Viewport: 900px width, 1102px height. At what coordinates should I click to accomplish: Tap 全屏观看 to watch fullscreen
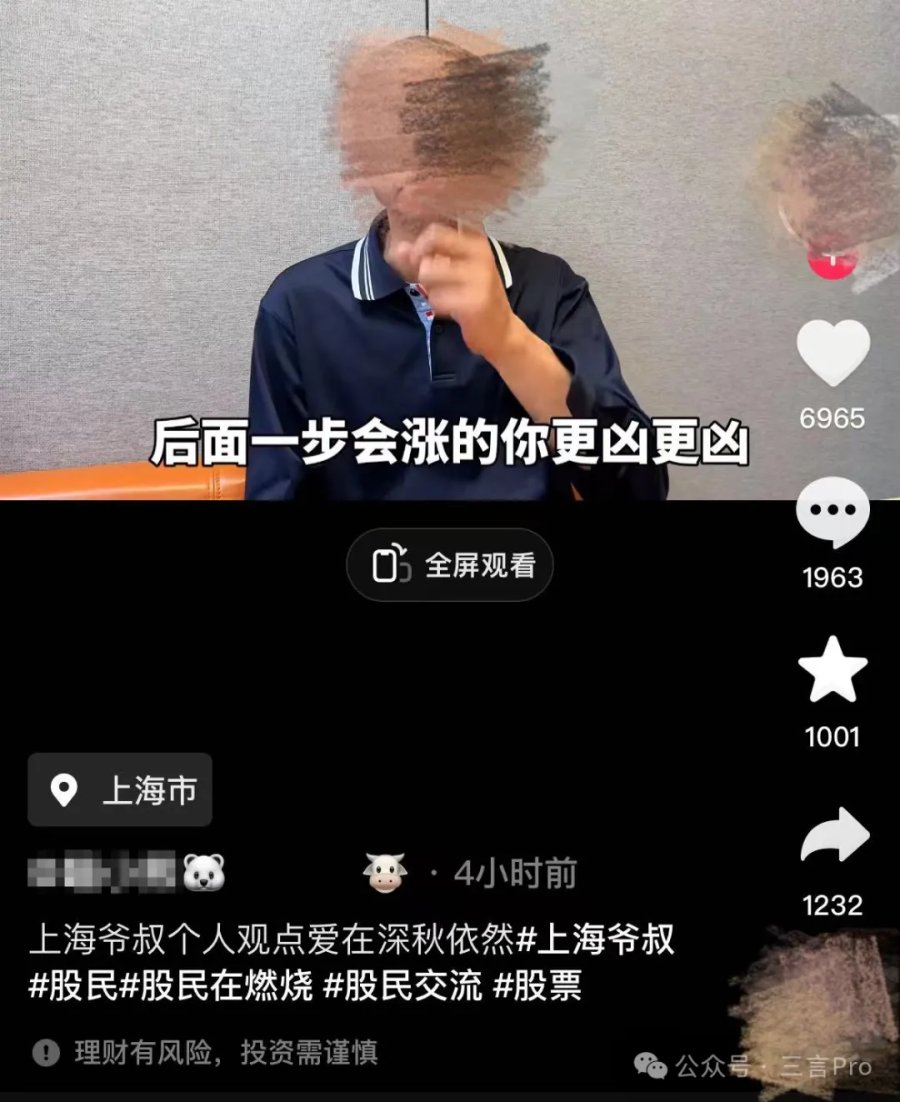point(450,565)
